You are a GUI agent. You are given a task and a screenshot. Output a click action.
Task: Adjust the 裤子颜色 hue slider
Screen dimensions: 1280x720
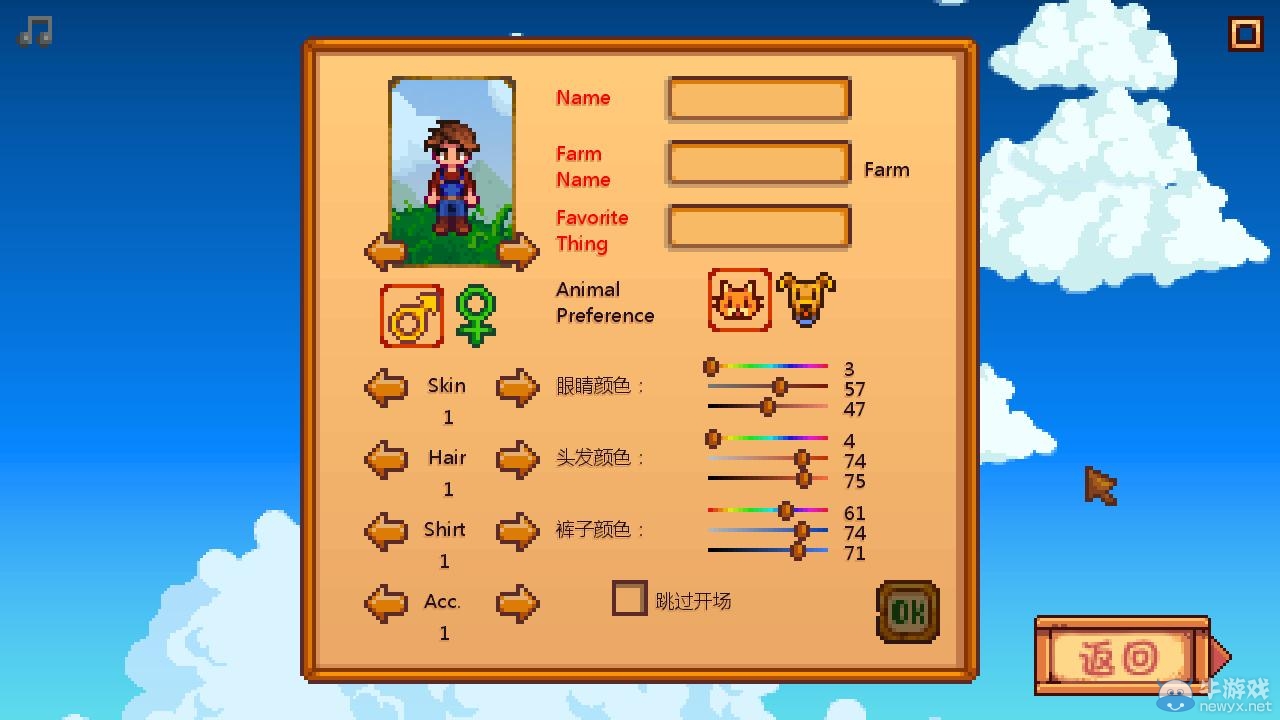(768, 511)
